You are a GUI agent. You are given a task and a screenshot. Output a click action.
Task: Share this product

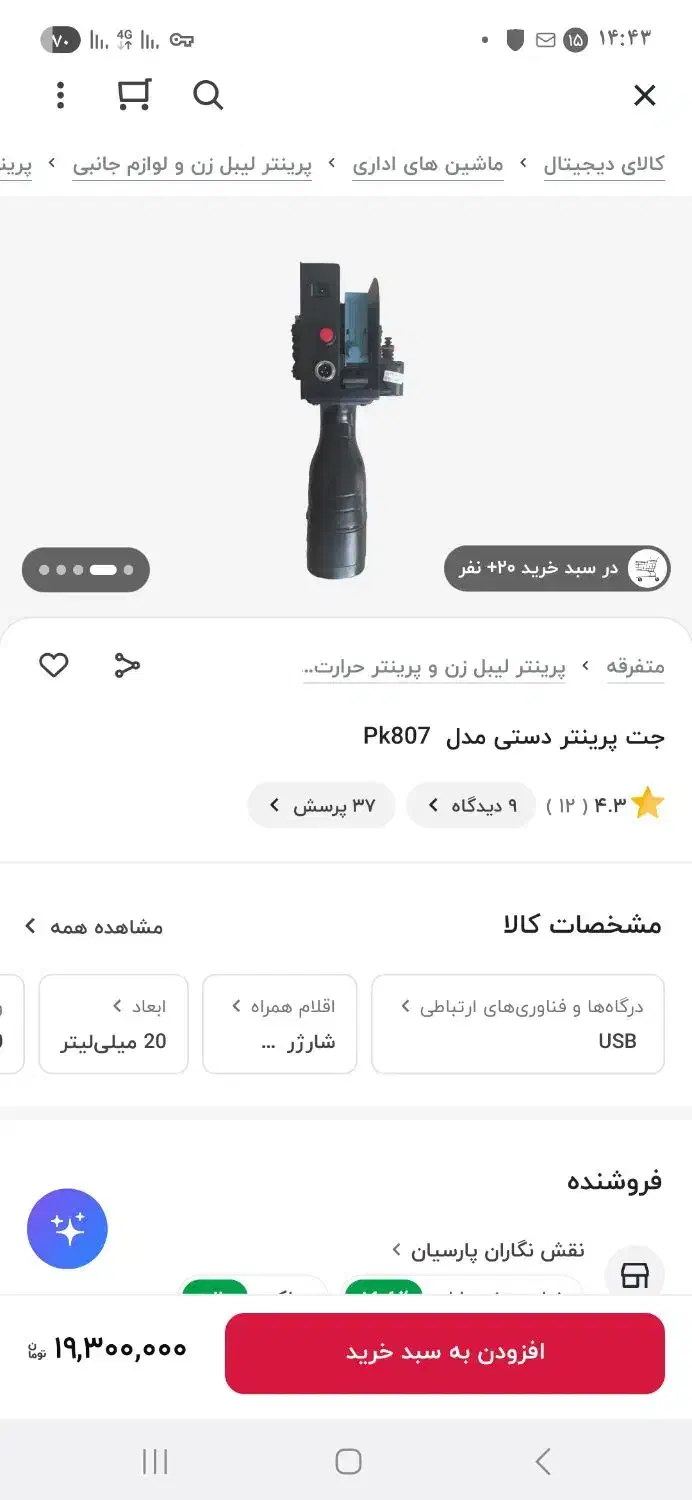coord(127,665)
